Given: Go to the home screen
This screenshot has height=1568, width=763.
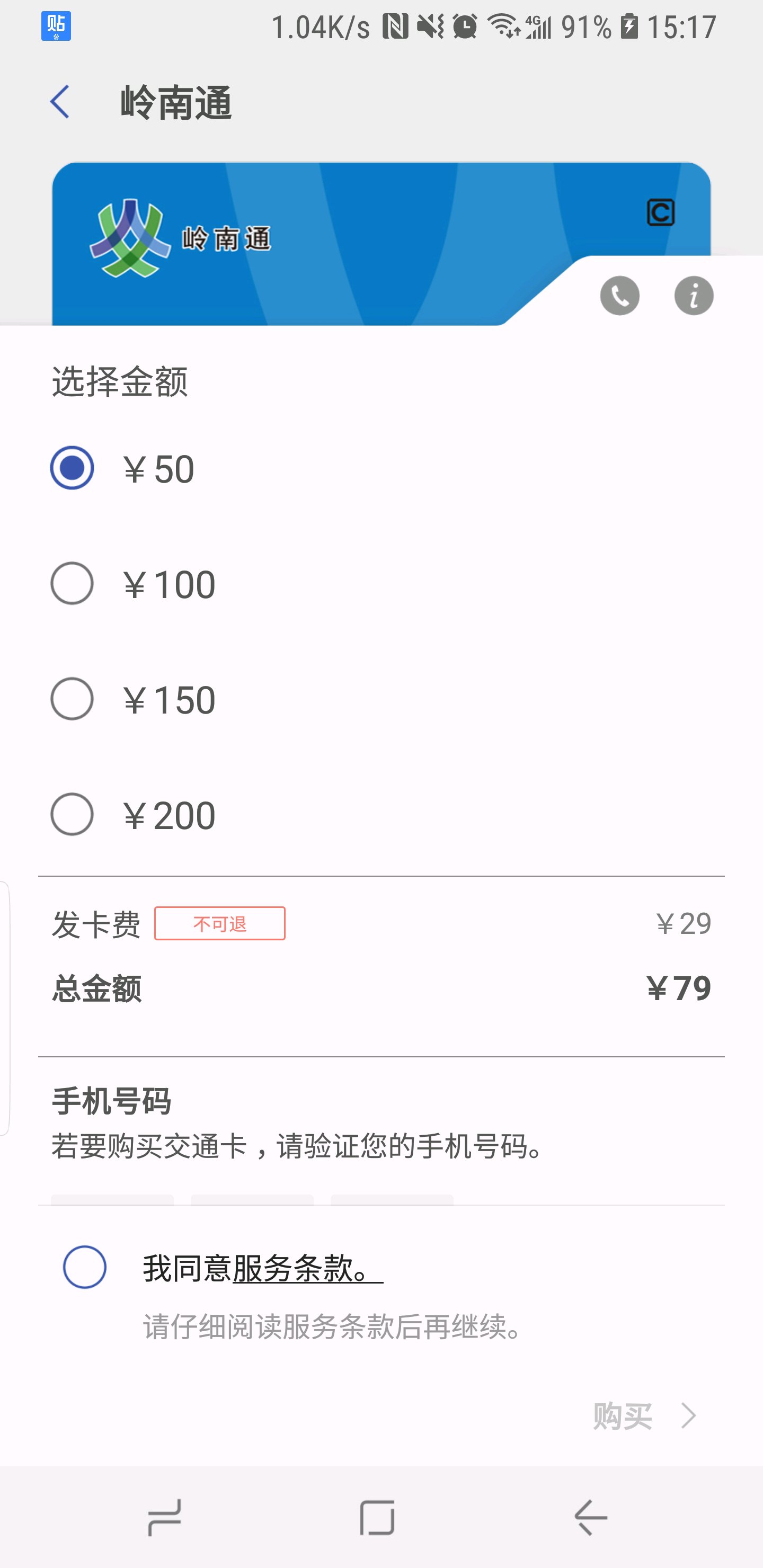Looking at the screenshot, I should [378, 1518].
